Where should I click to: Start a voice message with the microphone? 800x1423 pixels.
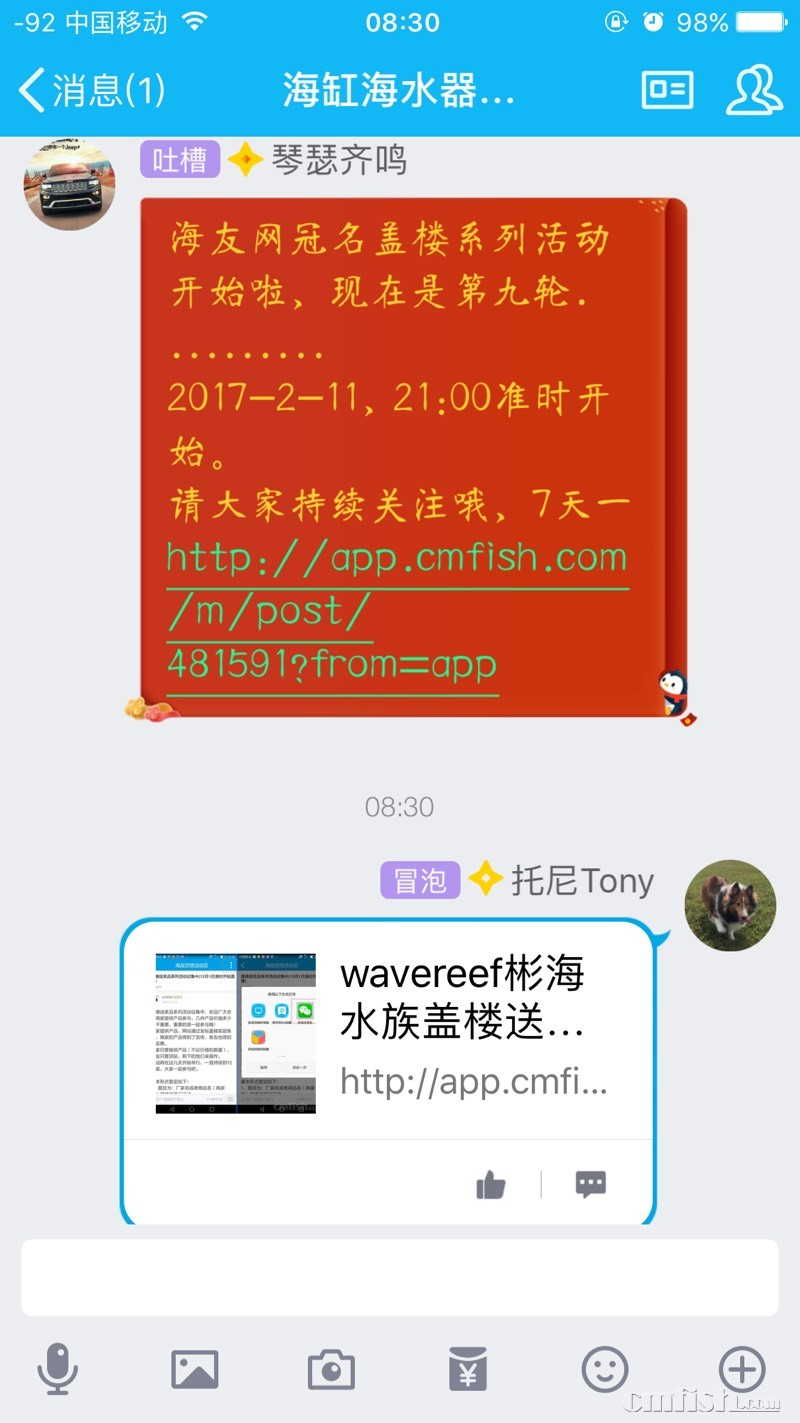click(58, 1370)
